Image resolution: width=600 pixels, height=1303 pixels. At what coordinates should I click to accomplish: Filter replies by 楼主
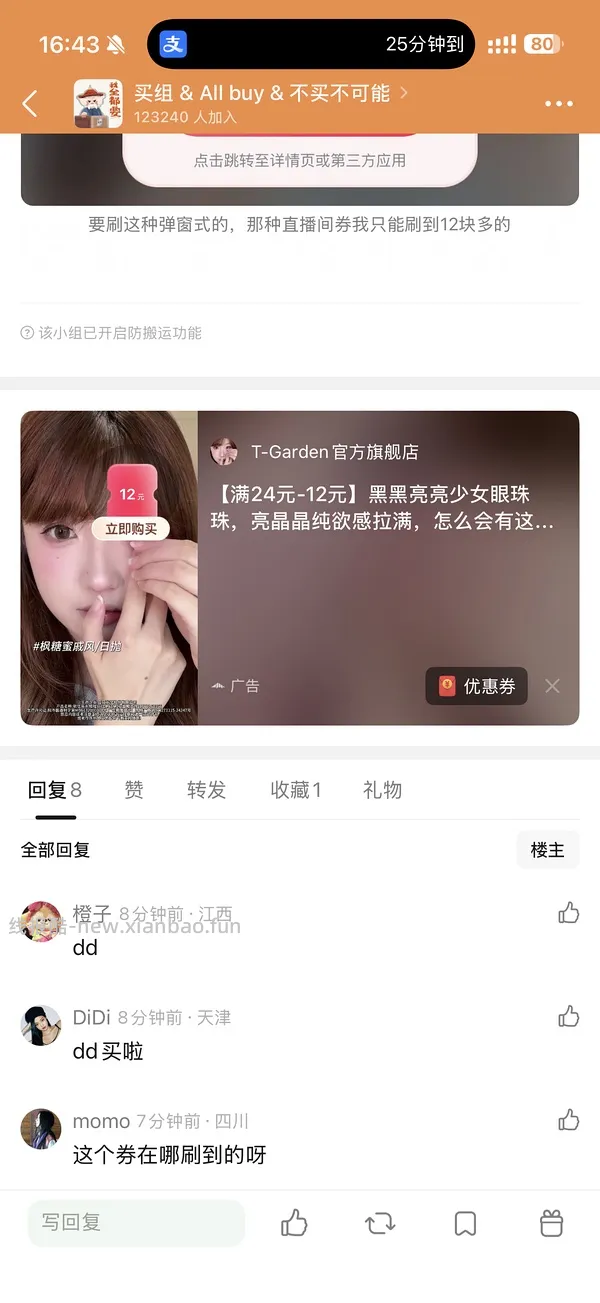[548, 850]
